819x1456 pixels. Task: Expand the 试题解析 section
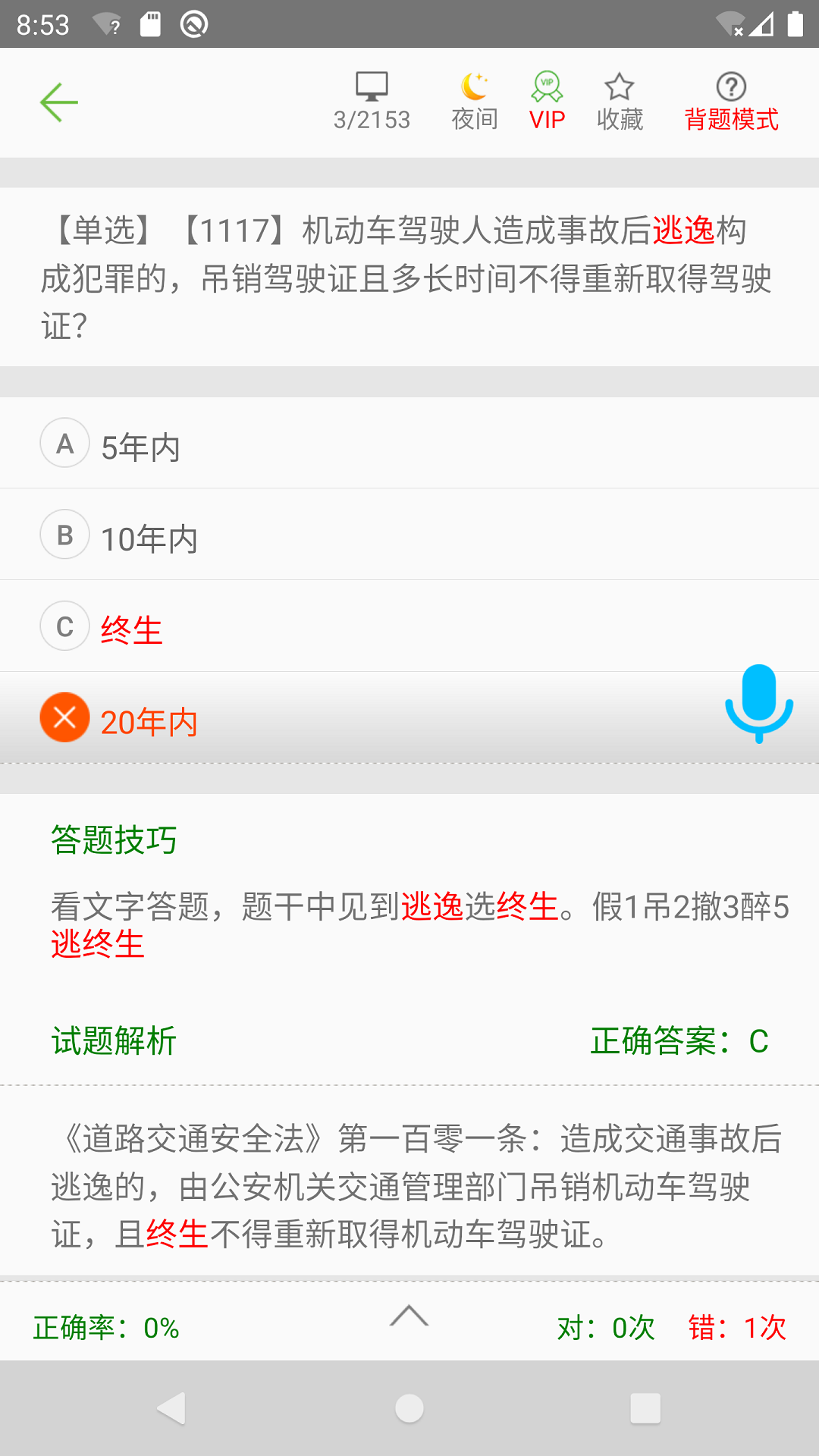pyautogui.click(x=112, y=1040)
